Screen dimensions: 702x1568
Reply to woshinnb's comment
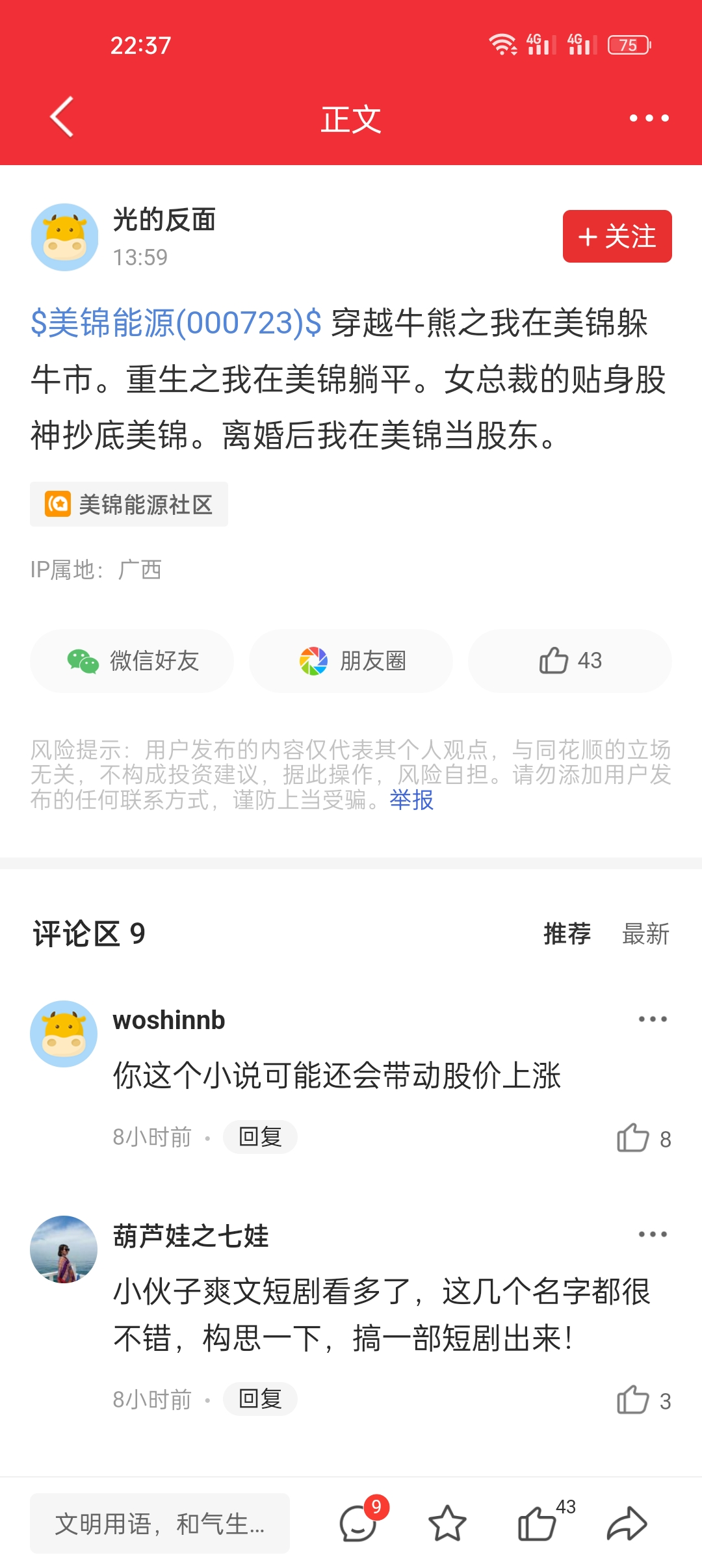(260, 1137)
